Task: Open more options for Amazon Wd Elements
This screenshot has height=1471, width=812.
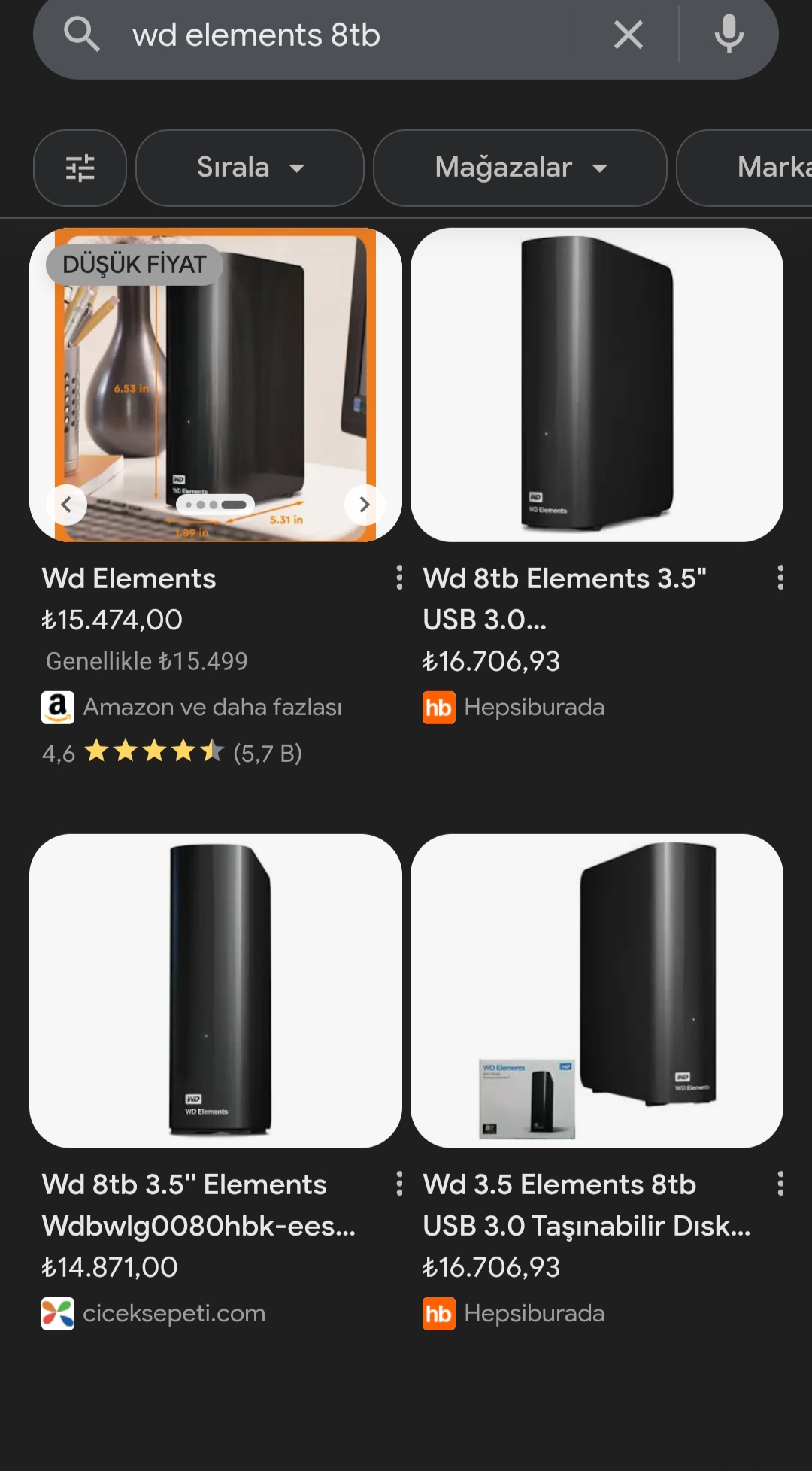Action: click(x=399, y=578)
